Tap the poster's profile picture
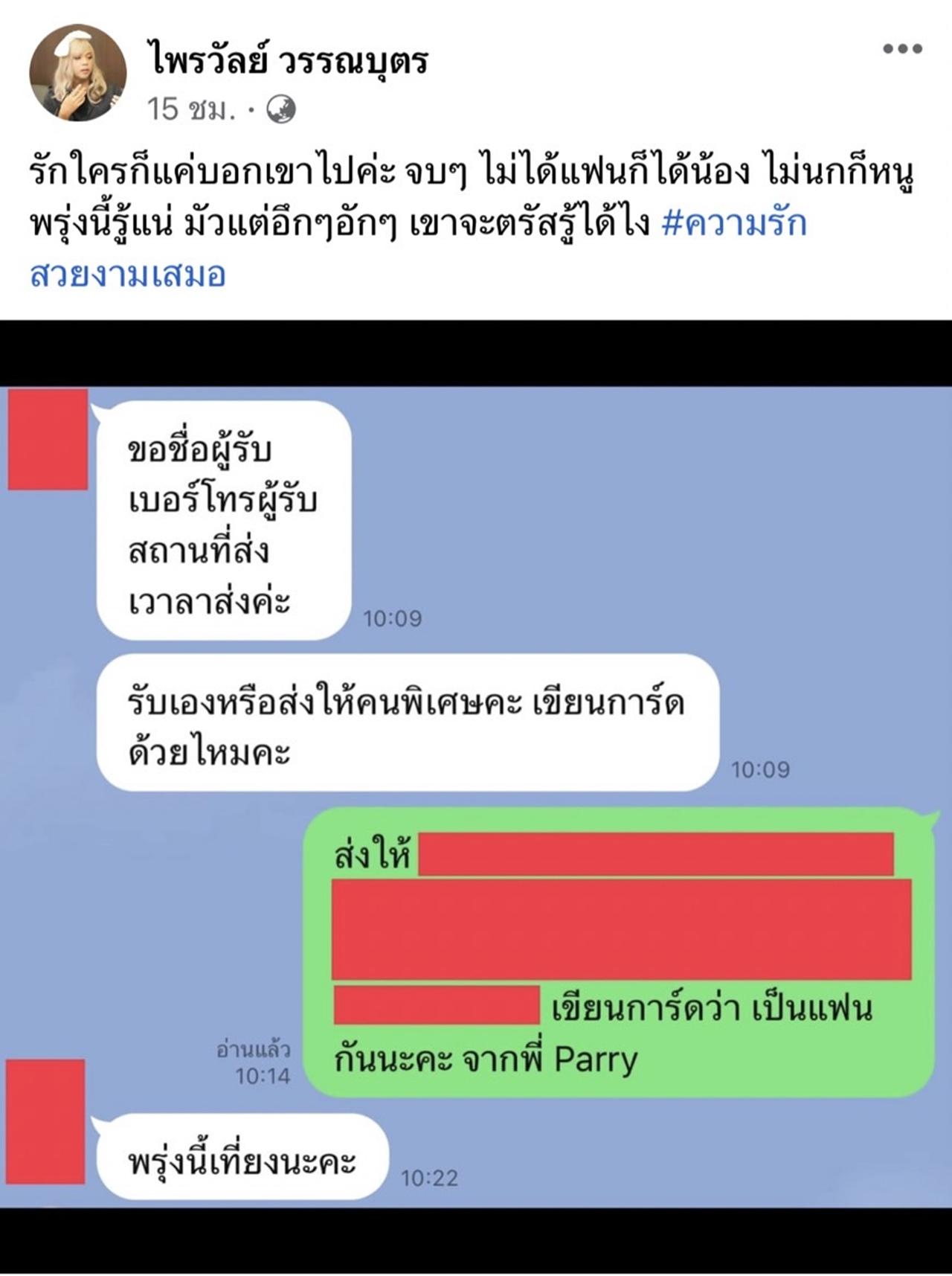The image size is (952, 1276). 77,73
